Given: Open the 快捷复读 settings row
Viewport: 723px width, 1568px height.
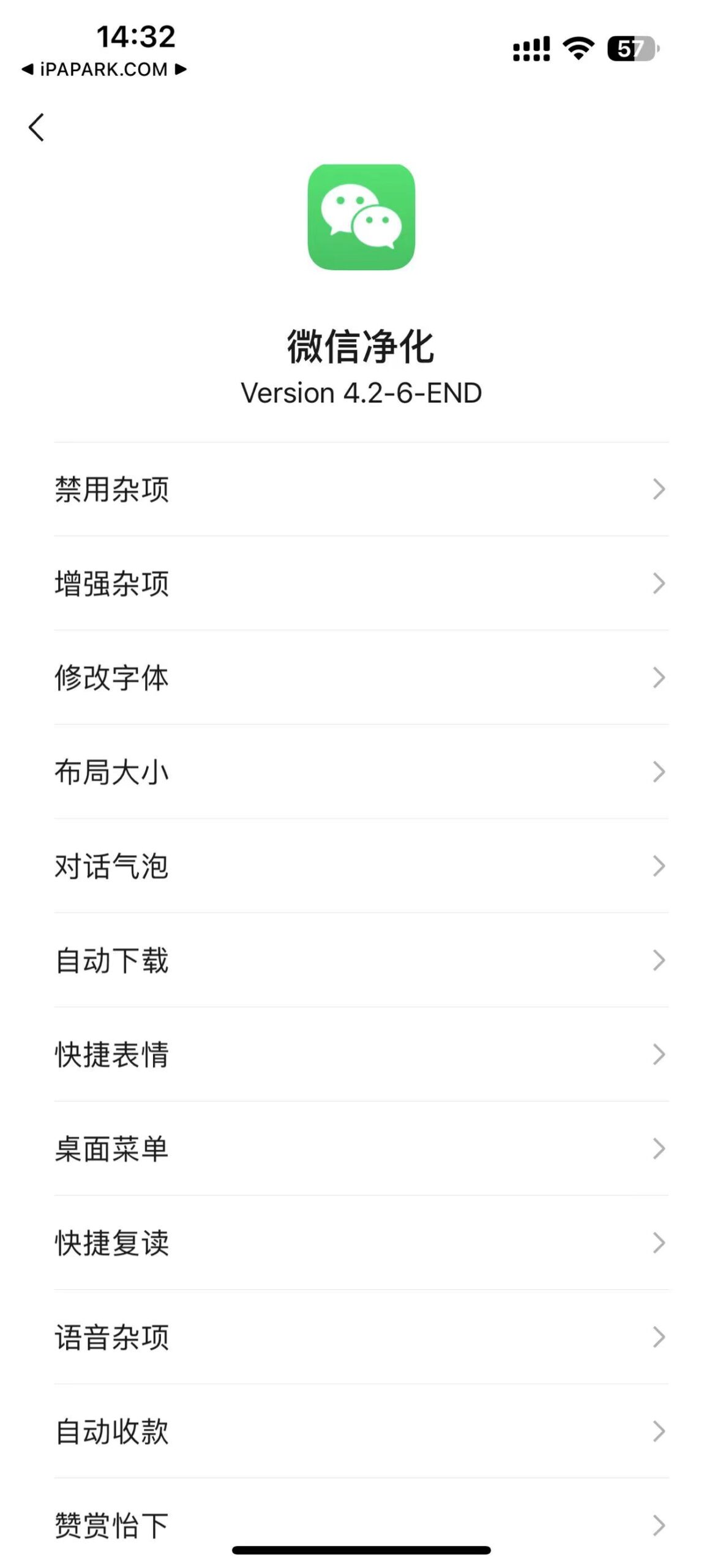Looking at the screenshot, I should (x=361, y=1243).
